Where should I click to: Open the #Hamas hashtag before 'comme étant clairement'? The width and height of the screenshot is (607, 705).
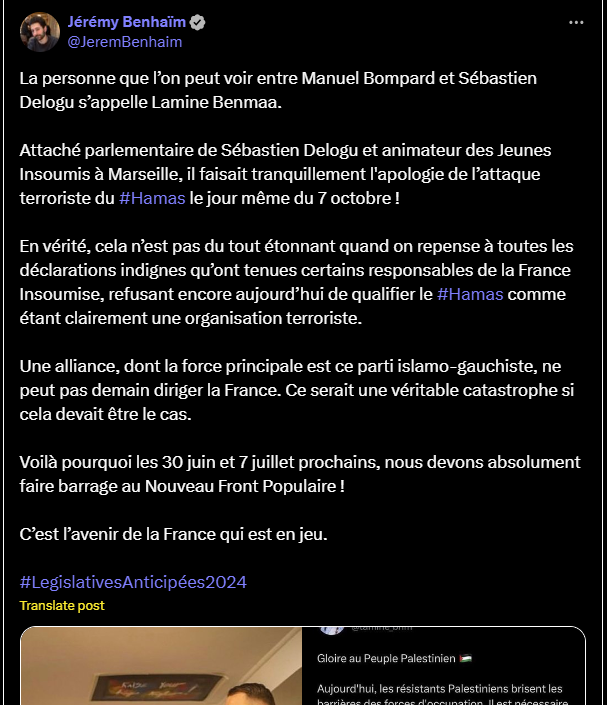tap(470, 294)
